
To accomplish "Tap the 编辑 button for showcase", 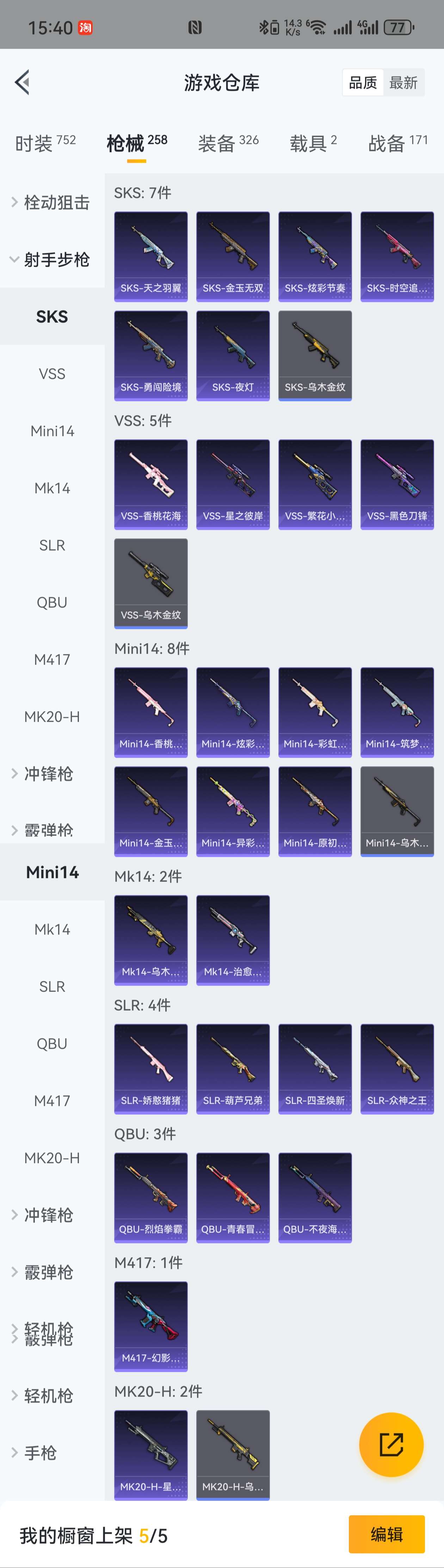I will tap(386, 1534).
